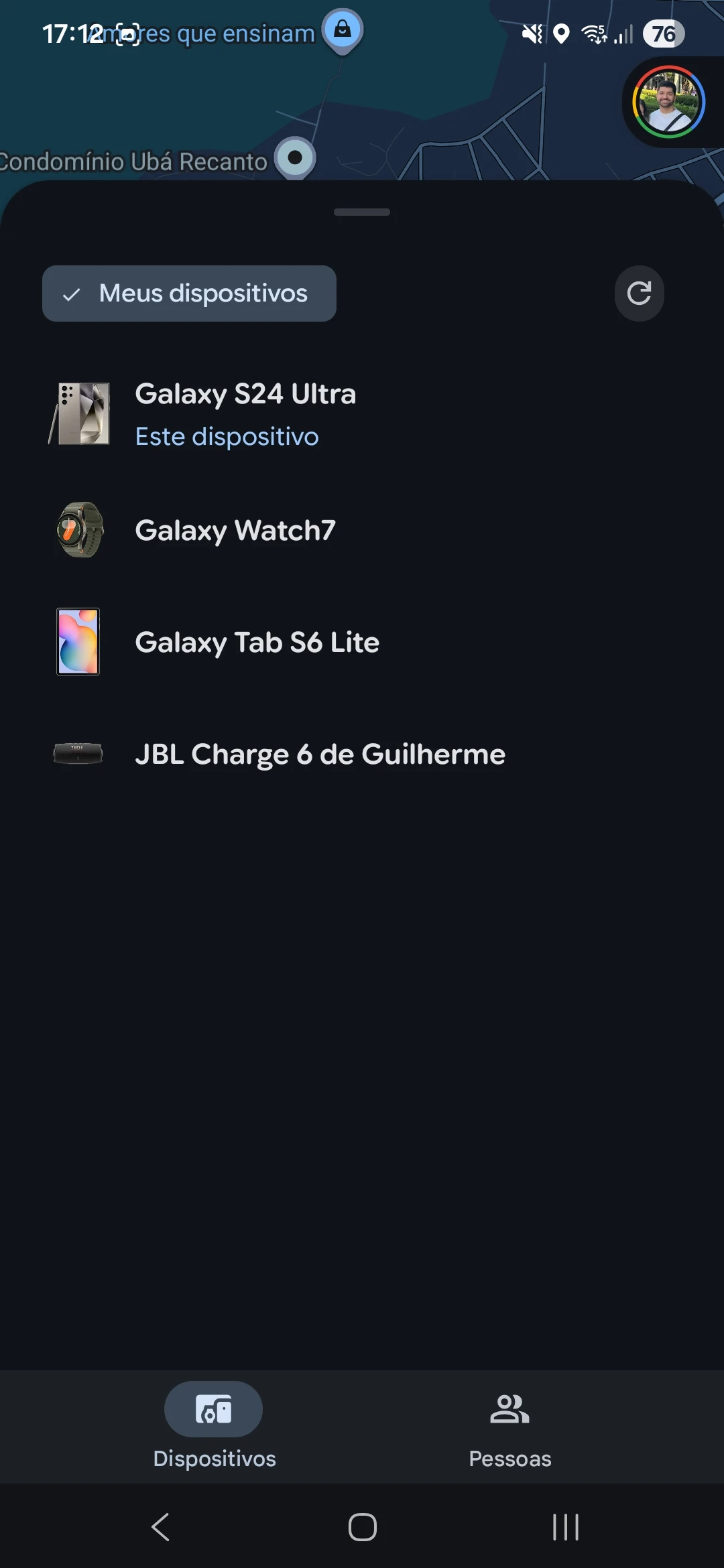Select the Galaxy Watch7 device
The height and width of the screenshot is (1568, 724).
click(235, 530)
